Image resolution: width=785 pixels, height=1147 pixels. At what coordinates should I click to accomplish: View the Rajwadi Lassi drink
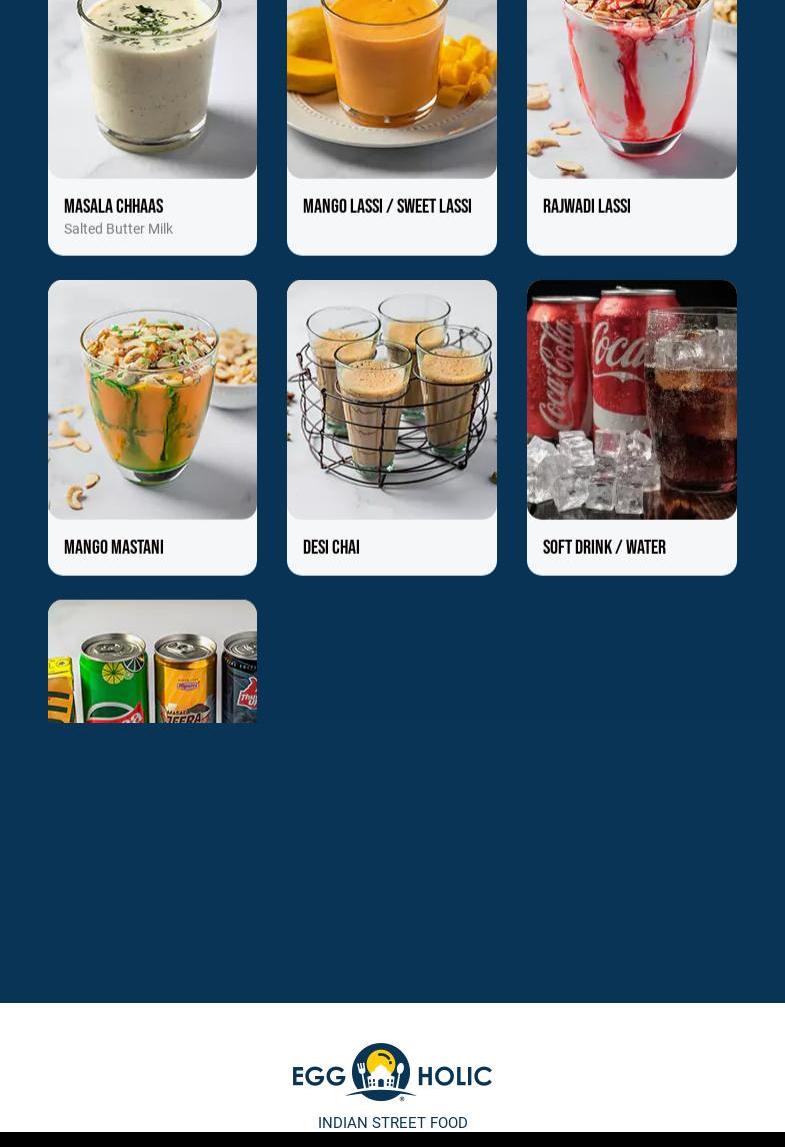click(631, 120)
